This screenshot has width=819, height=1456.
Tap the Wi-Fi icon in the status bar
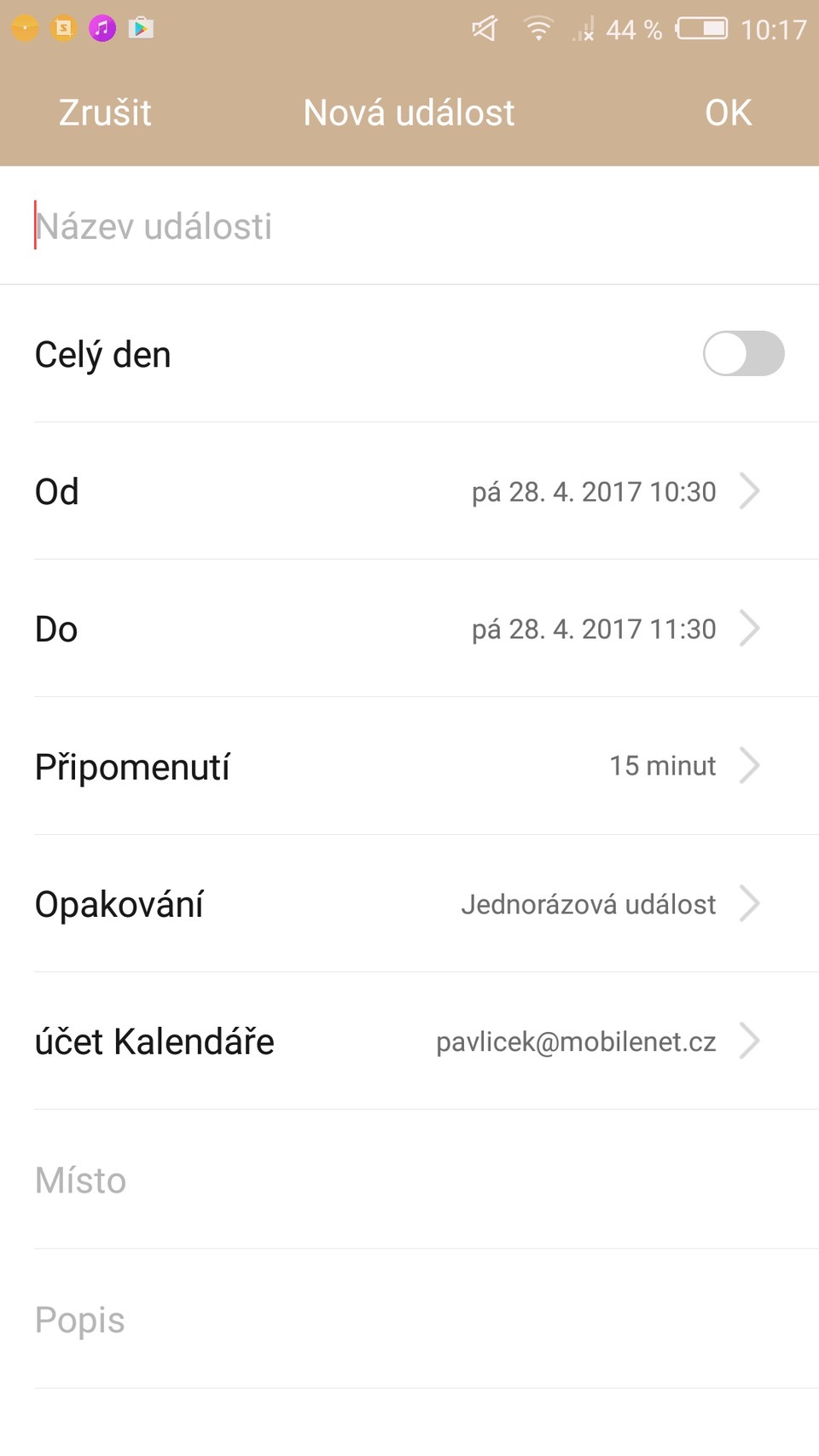tap(538, 28)
